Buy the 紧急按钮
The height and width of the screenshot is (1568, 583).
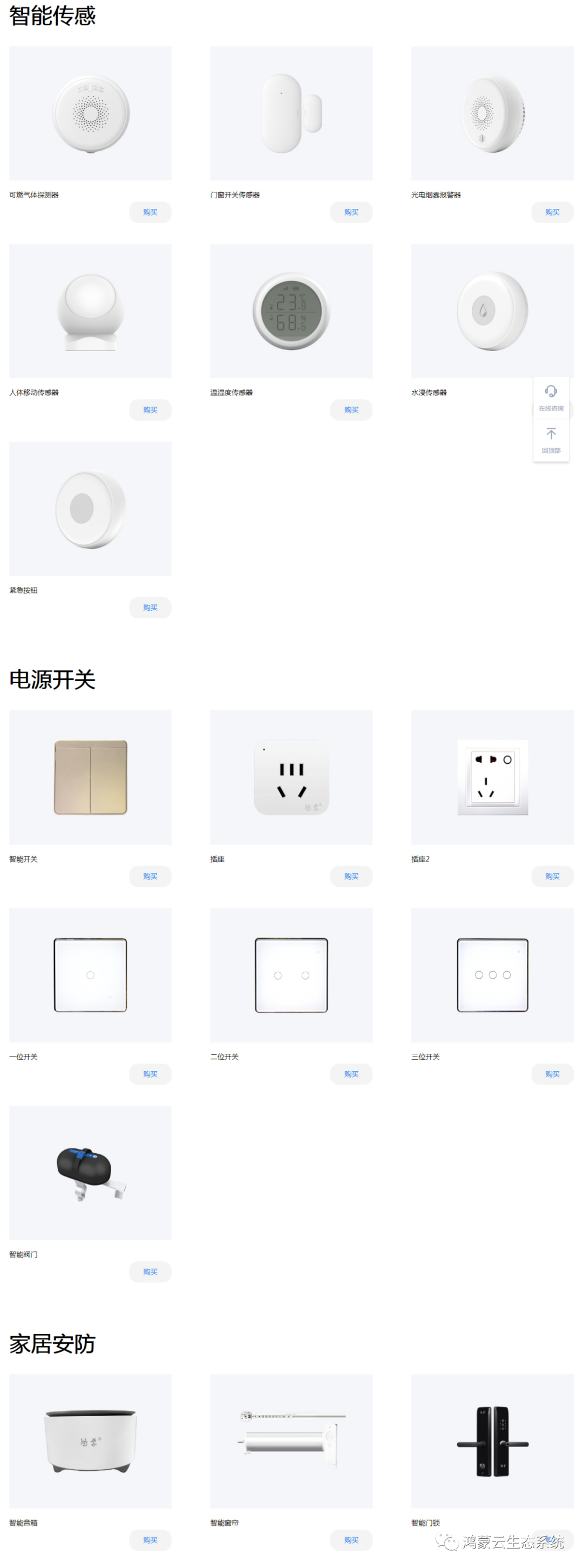point(150,607)
